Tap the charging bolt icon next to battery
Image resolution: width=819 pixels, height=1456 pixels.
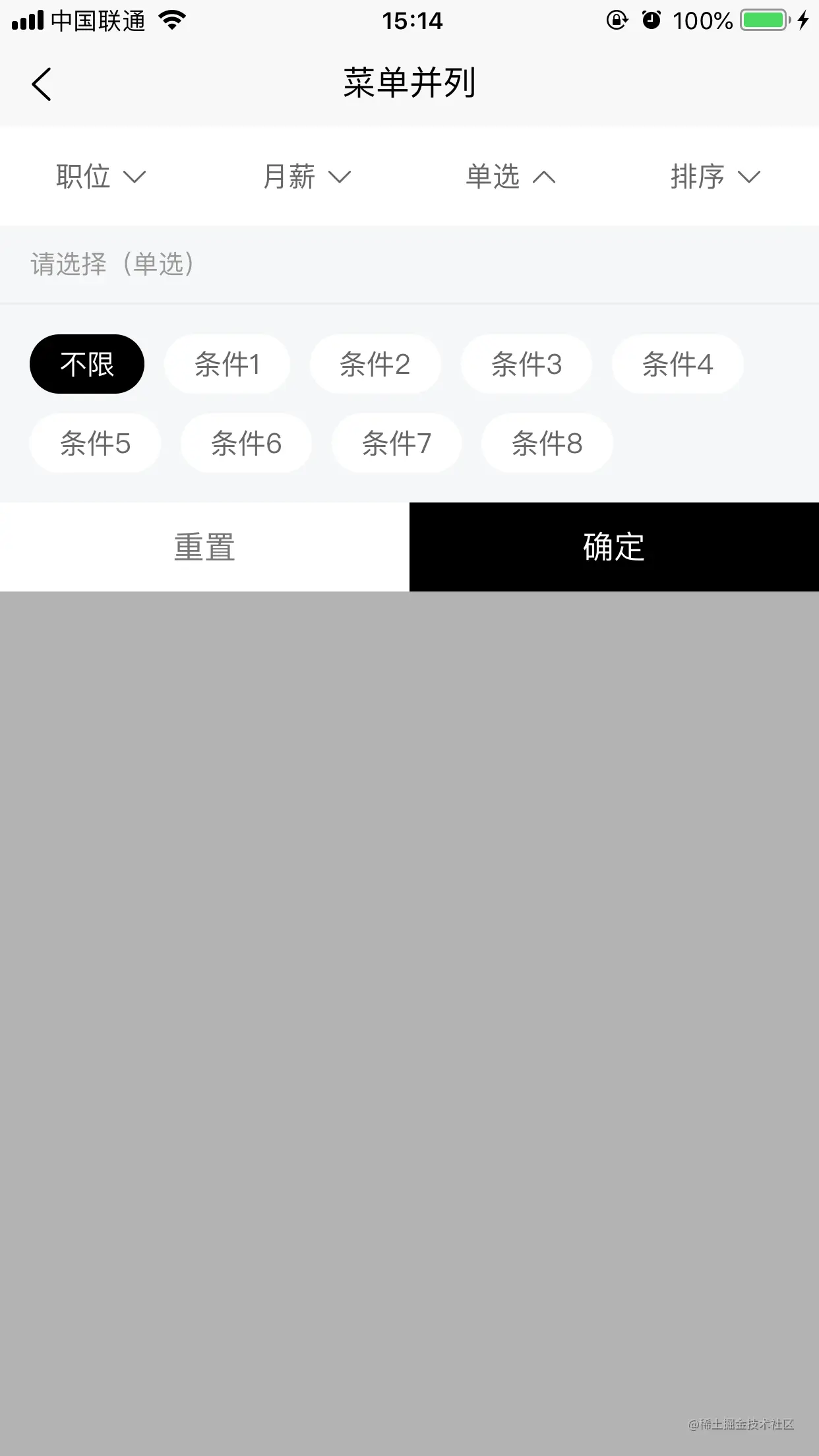pyautogui.click(x=803, y=21)
